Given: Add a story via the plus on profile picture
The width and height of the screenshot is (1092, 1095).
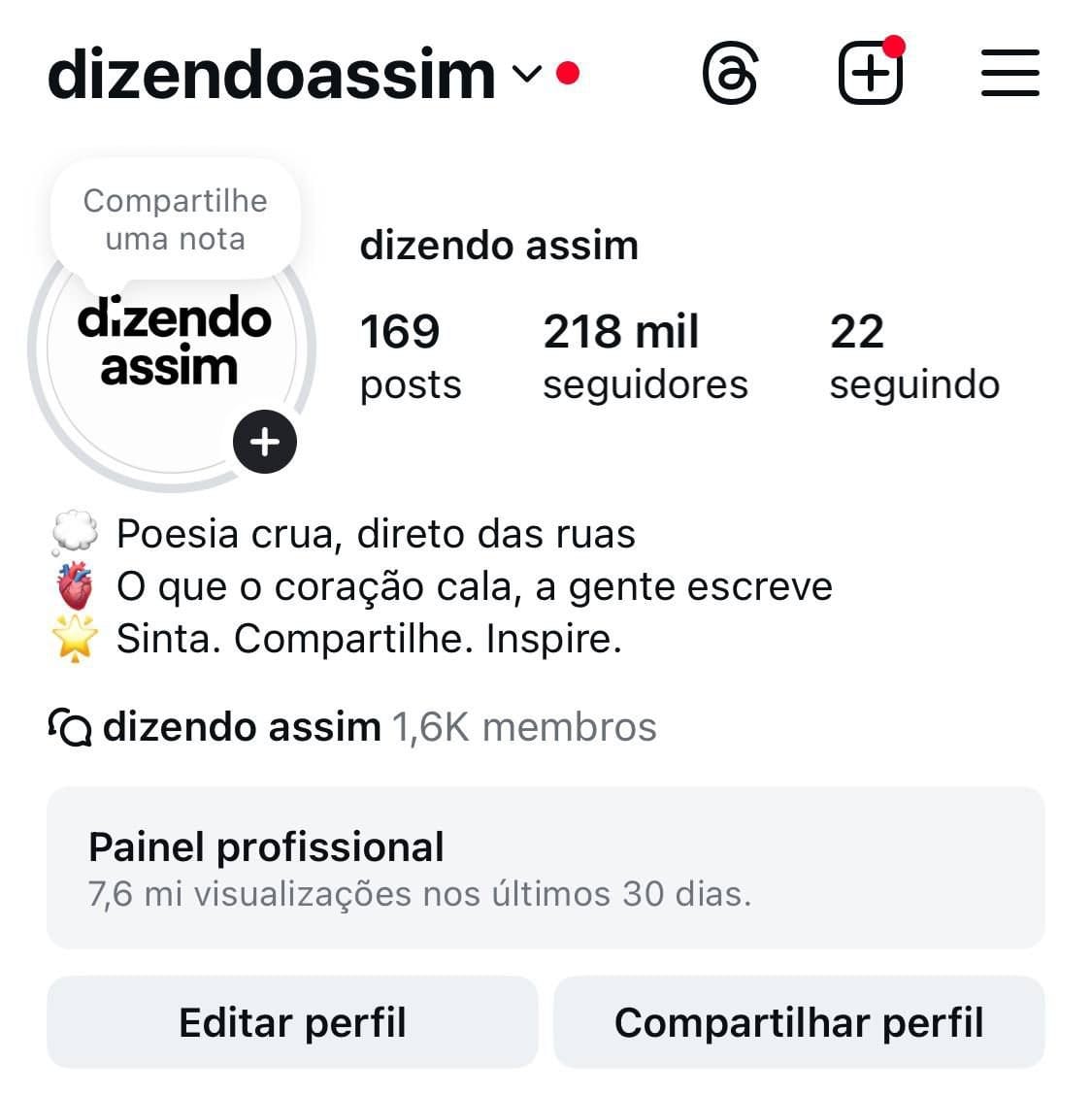Looking at the screenshot, I should 263,442.
